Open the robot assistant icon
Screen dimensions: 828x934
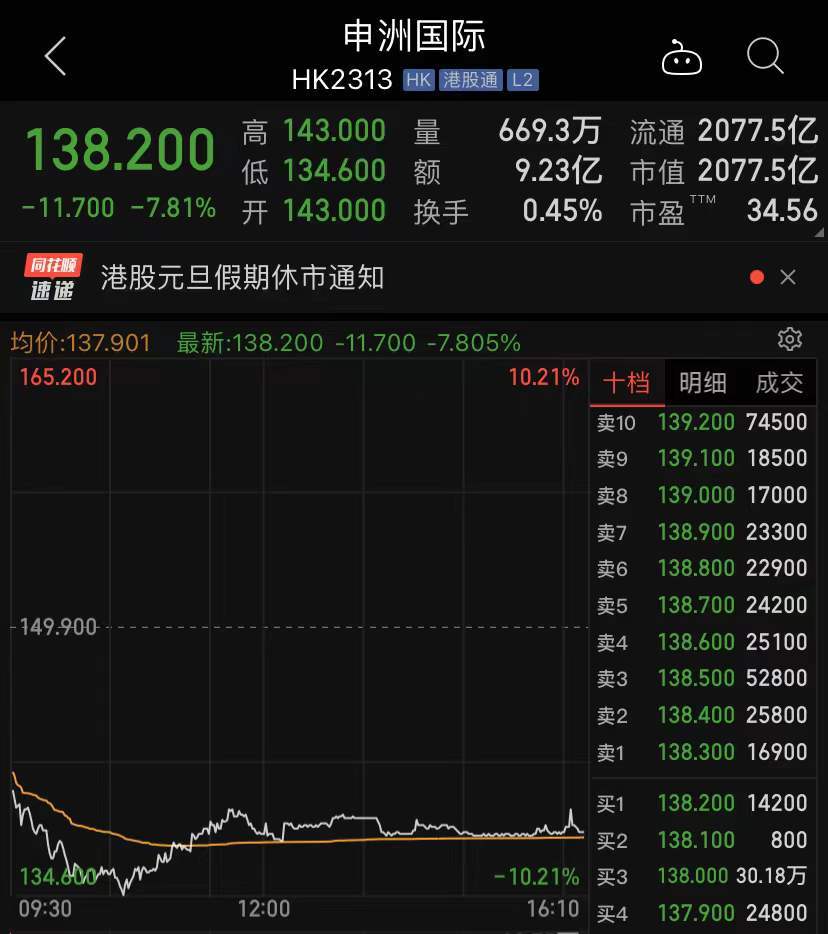click(x=682, y=58)
